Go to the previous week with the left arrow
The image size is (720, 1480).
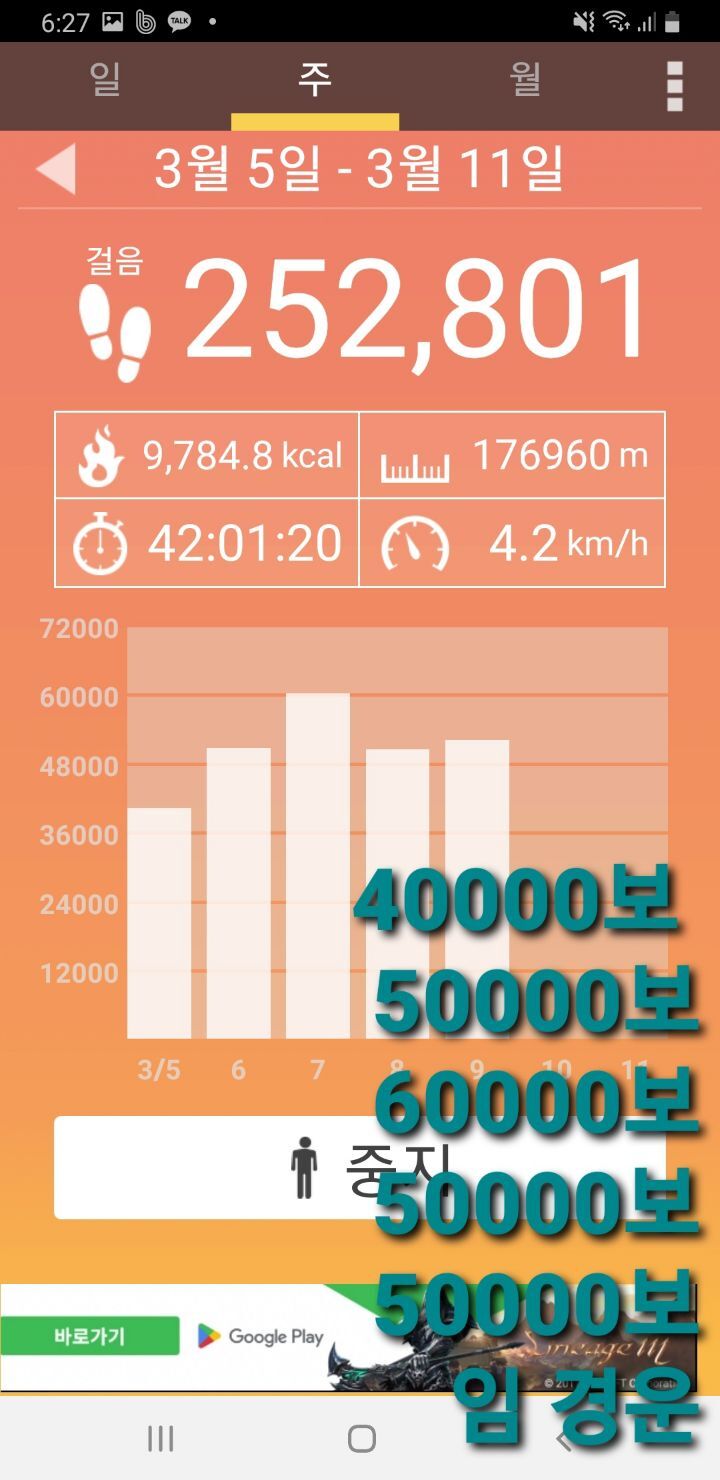[x=56, y=169]
